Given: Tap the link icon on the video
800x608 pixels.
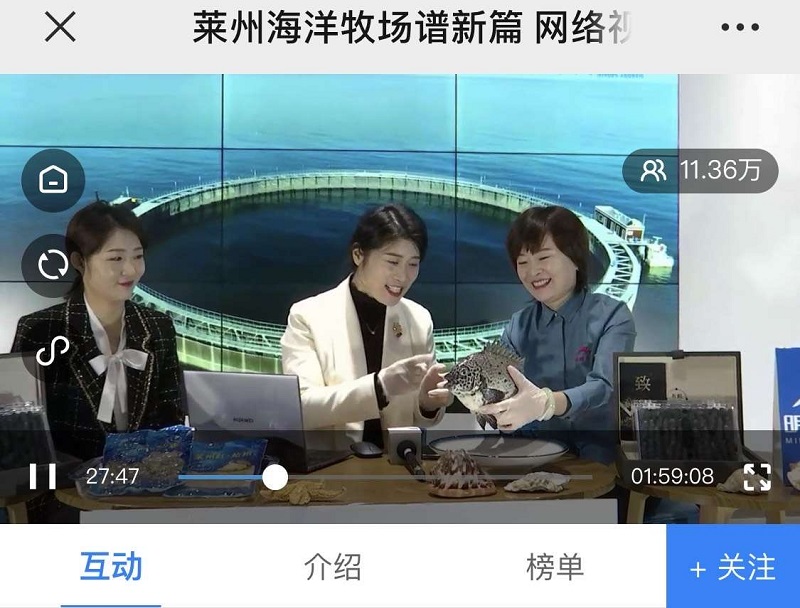Looking at the screenshot, I should (x=53, y=352).
